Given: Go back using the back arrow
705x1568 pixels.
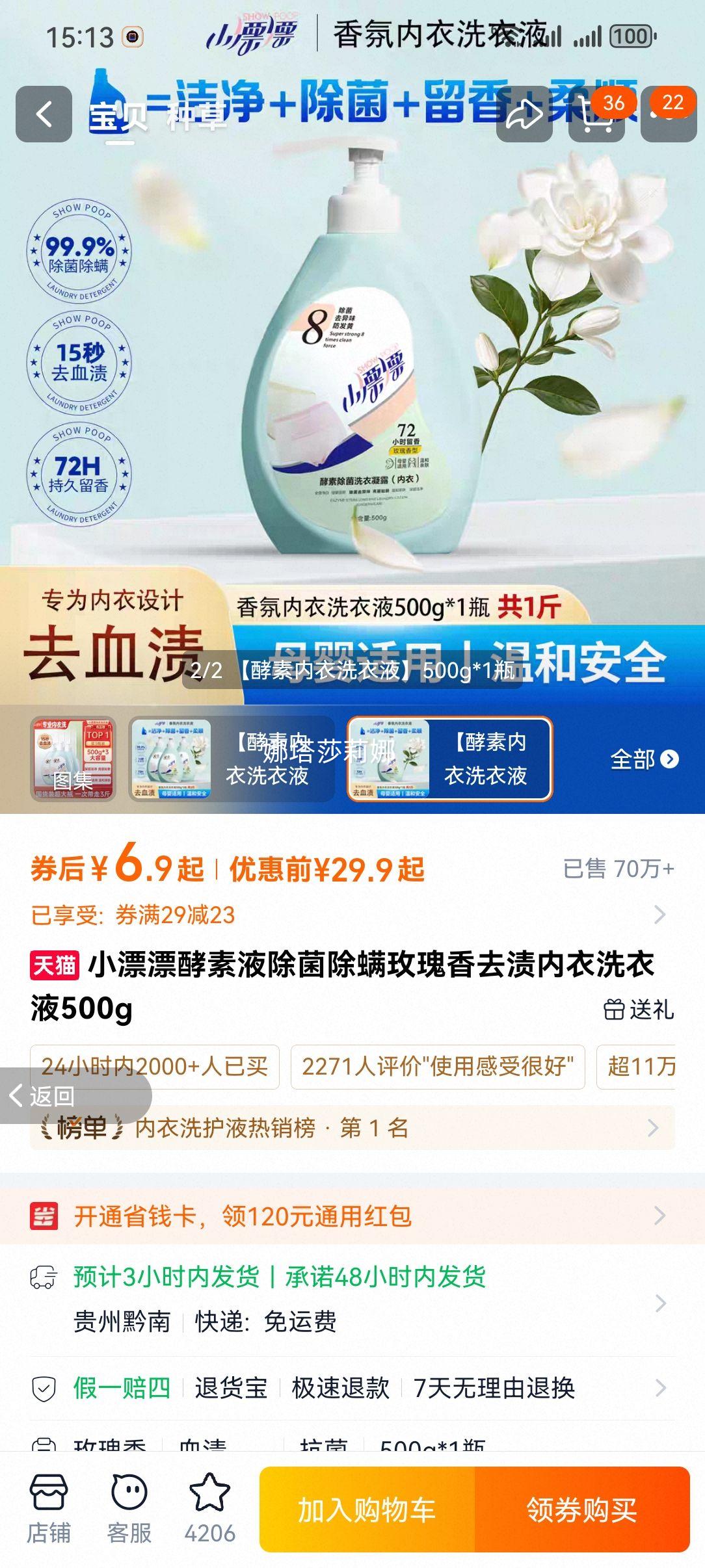Looking at the screenshot, I should (44, 114).
